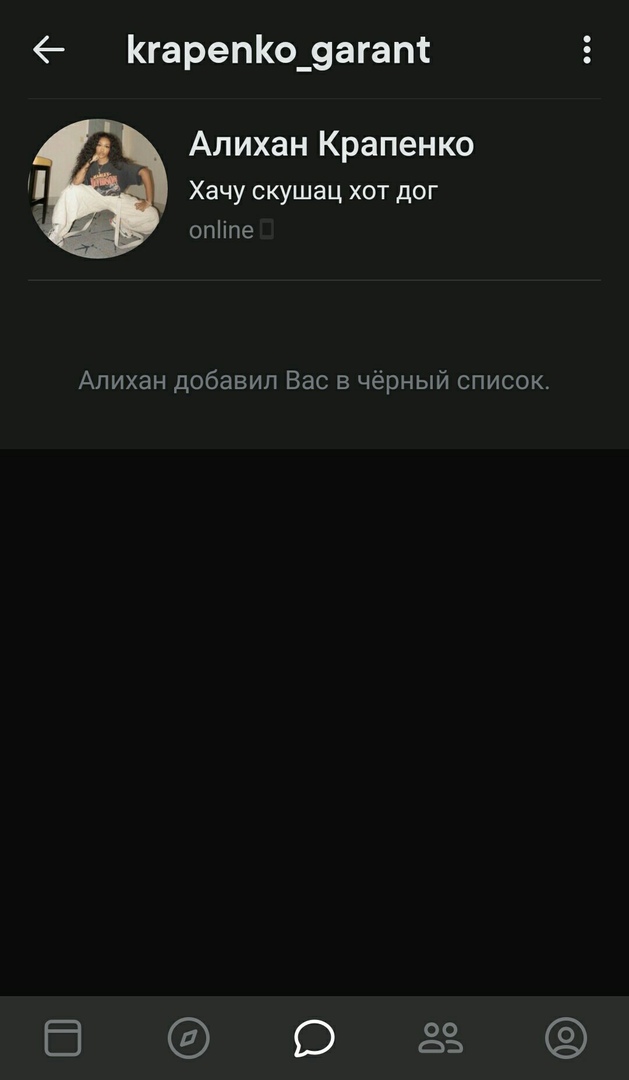Open the friends tab
Viewport: 629px width, 1080px height.
[x=440, y=1038]
